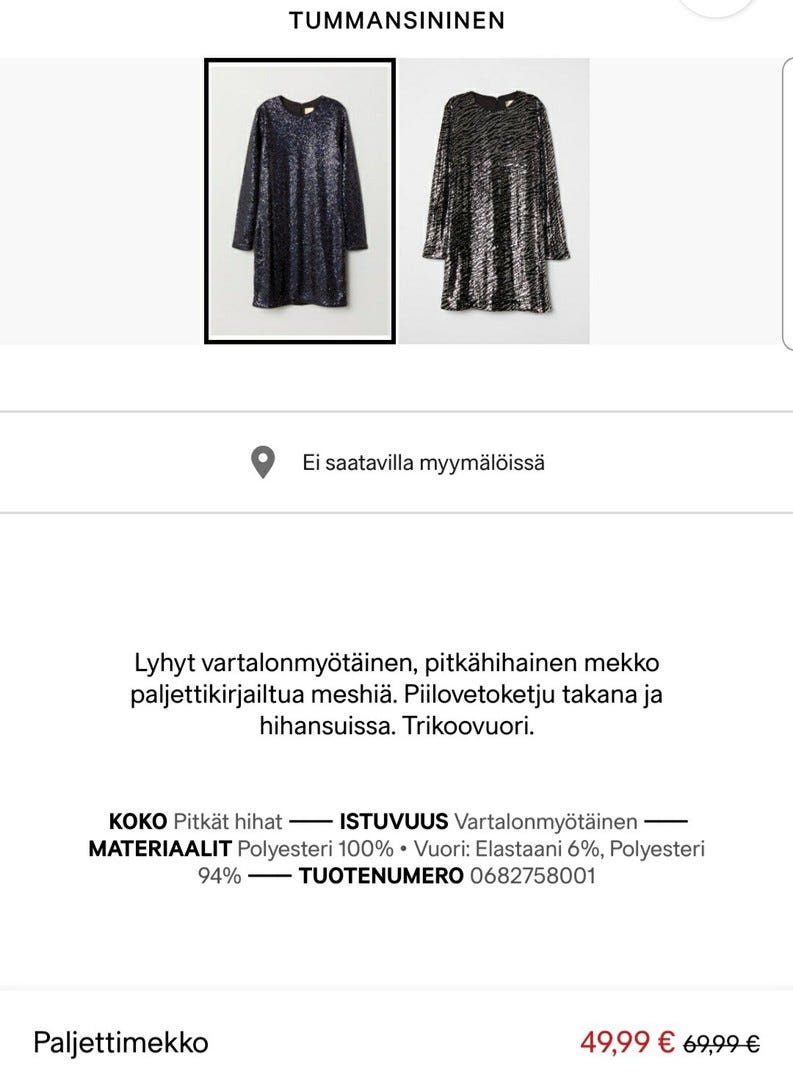Click the store location pin icon
Image resolution: width=793 pixels, height=1080 pixels.
pyautogui.click(x=261, y=463)
